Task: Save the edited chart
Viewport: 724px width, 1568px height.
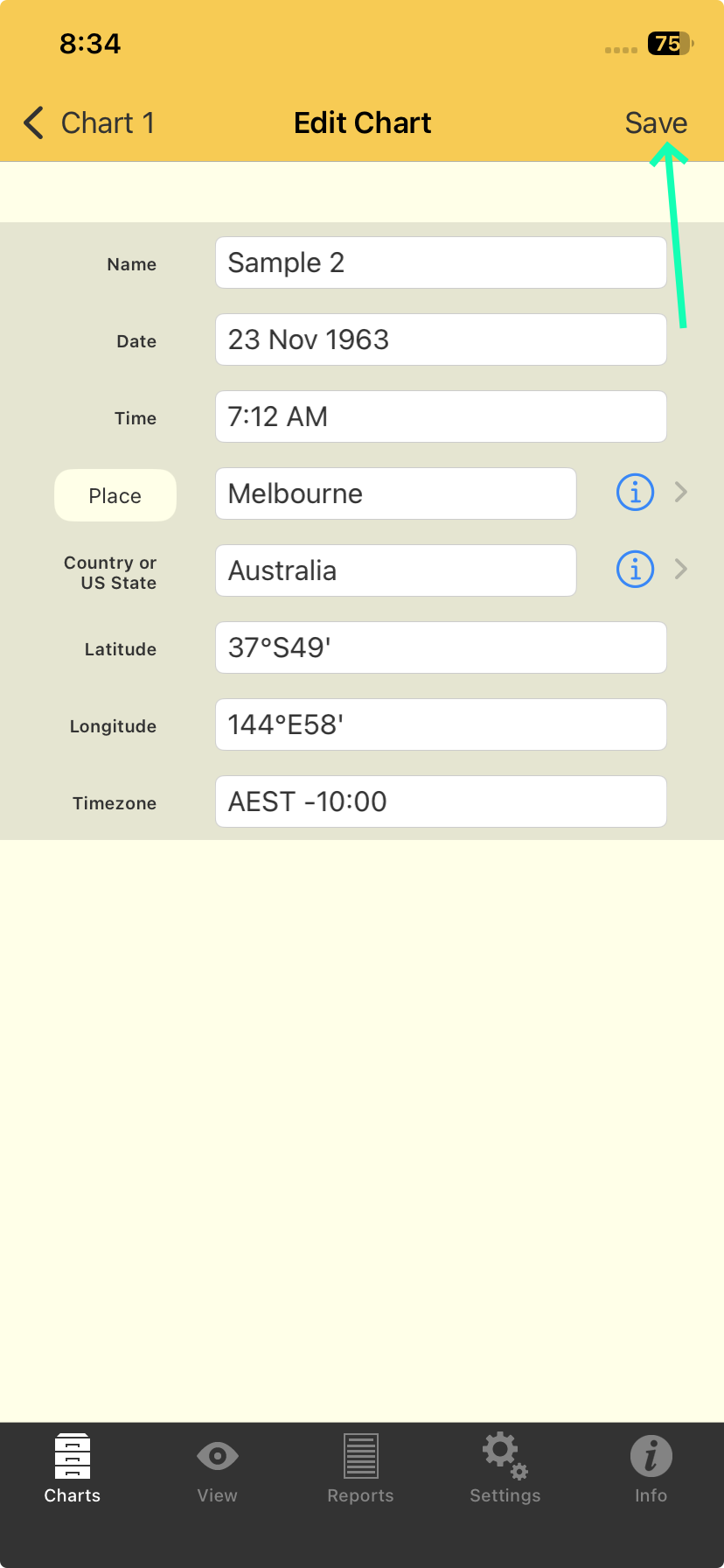Action: (x=656, y=123)
